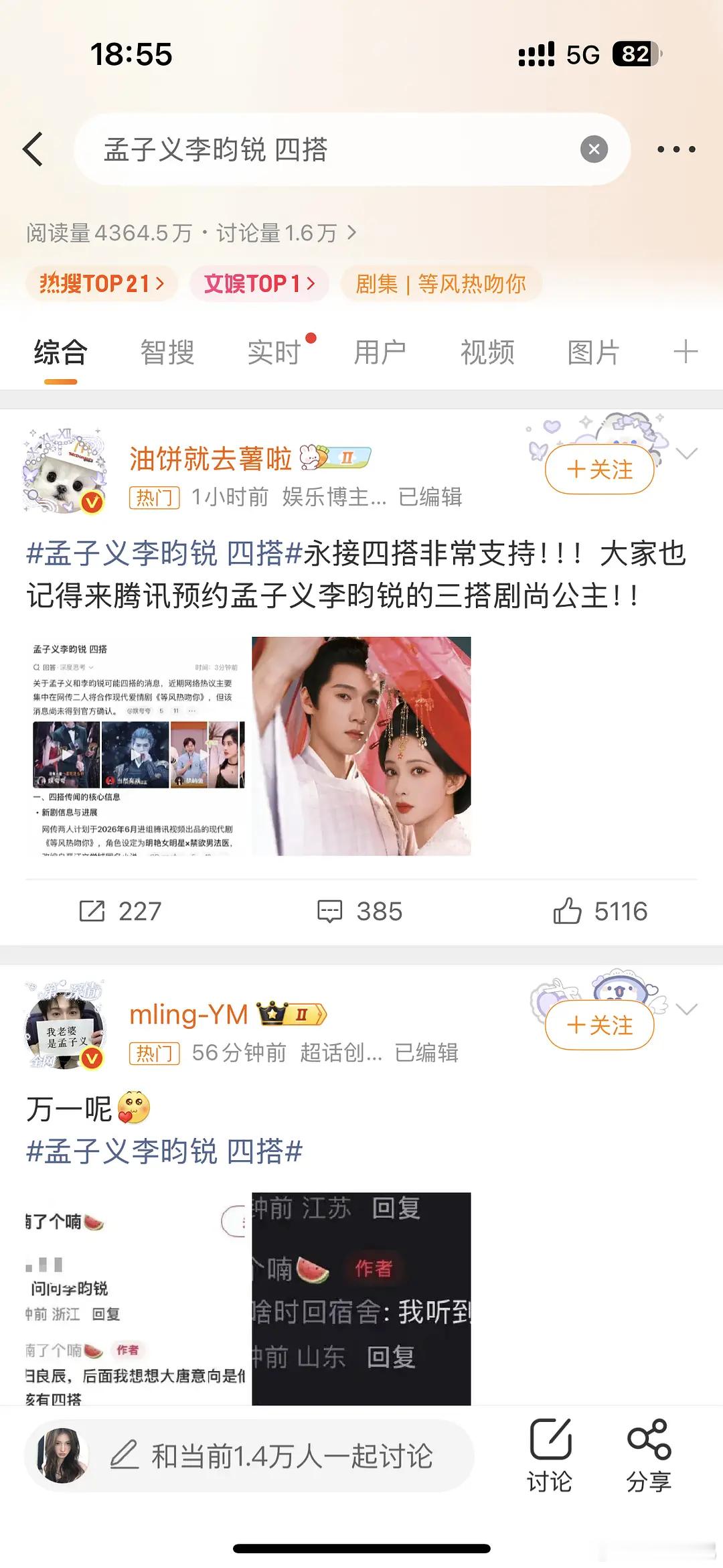Follow 油饼就去薯啦 with the 关注 button

point(600,470)
